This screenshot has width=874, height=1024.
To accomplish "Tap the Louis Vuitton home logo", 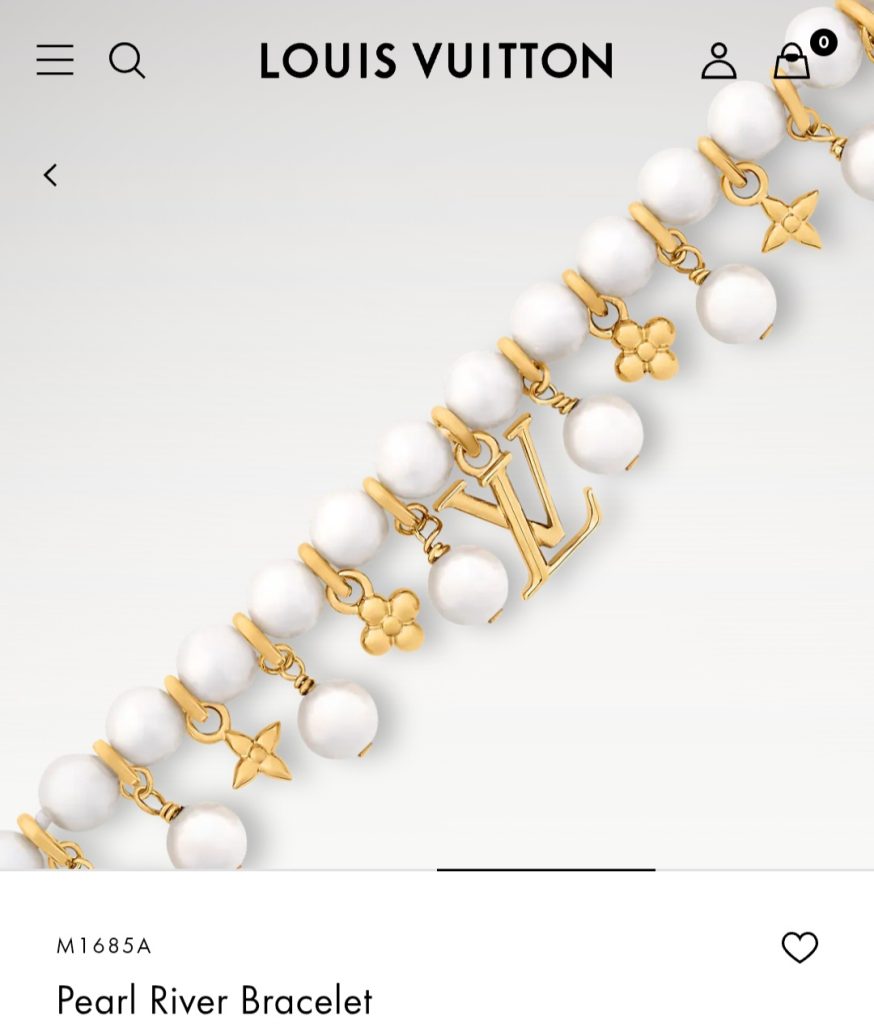I will coord(436,61).
